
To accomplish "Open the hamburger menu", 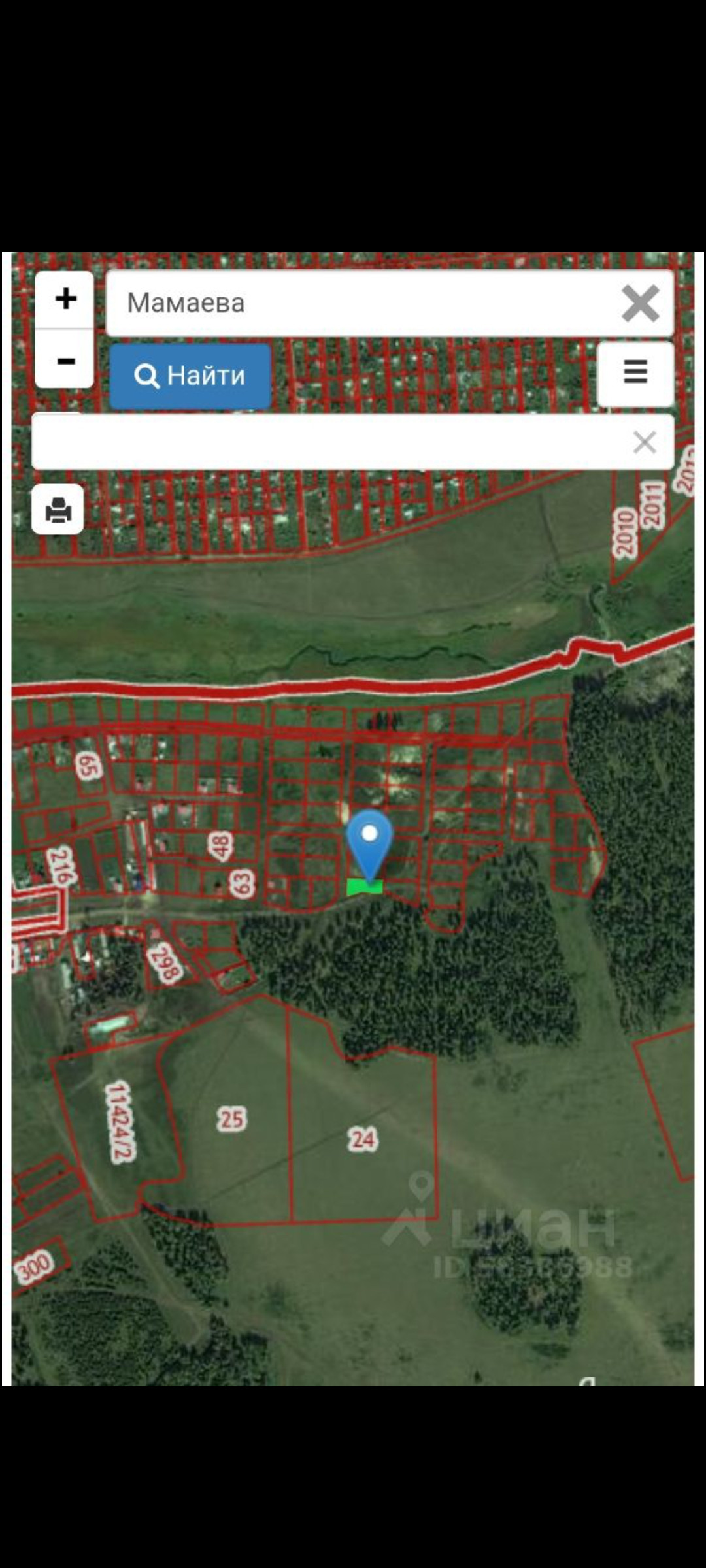I will pos(635,373).
